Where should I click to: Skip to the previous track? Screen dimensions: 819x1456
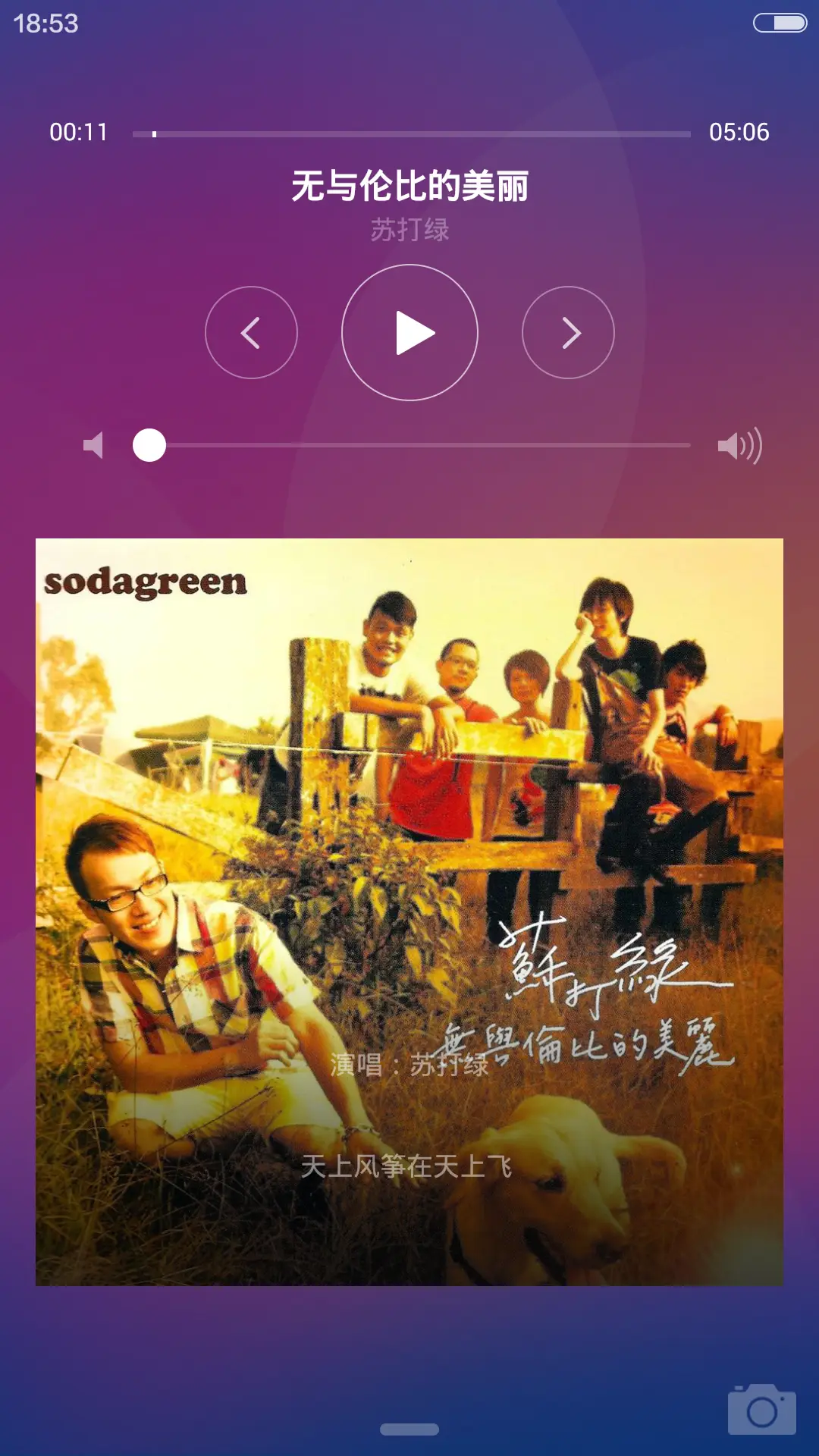[251, 332]
